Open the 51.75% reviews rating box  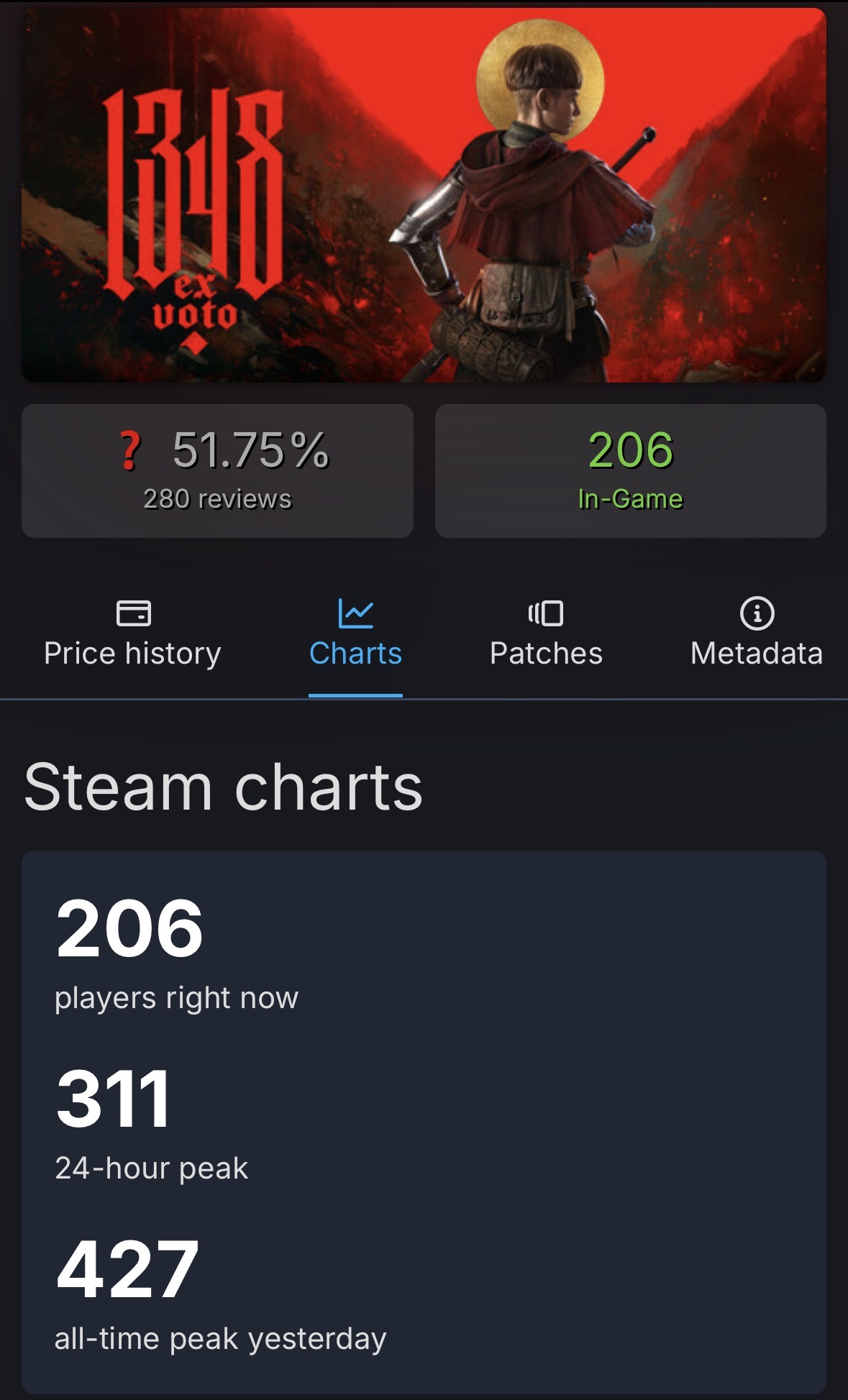tap(217, 470)
